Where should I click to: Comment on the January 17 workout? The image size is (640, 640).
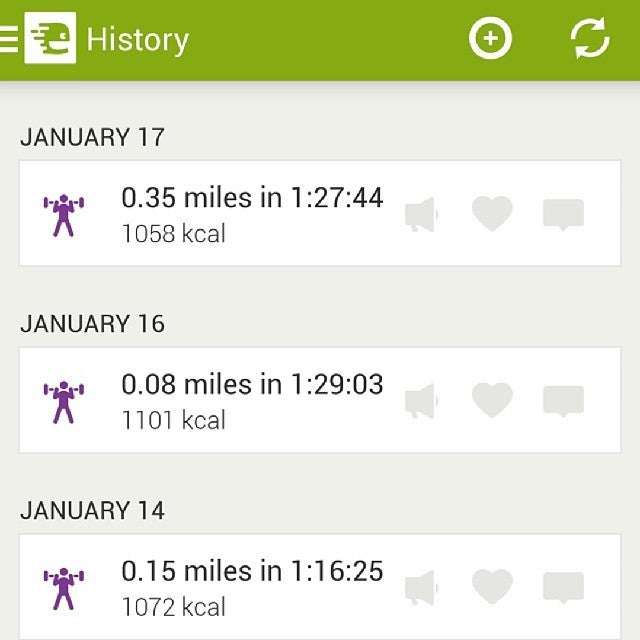coord(563,214)
